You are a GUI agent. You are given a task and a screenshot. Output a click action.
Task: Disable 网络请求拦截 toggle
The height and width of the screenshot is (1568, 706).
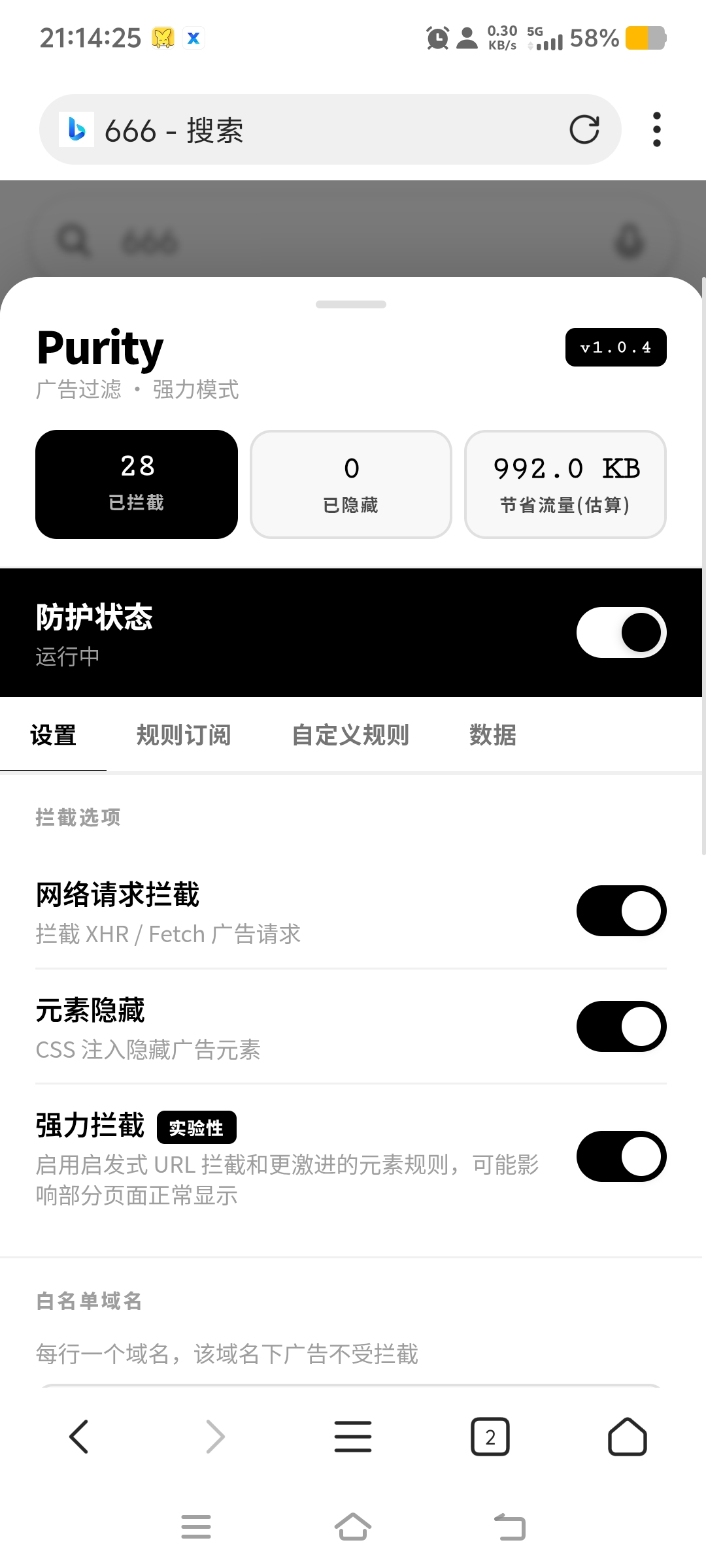coord(621,911)
